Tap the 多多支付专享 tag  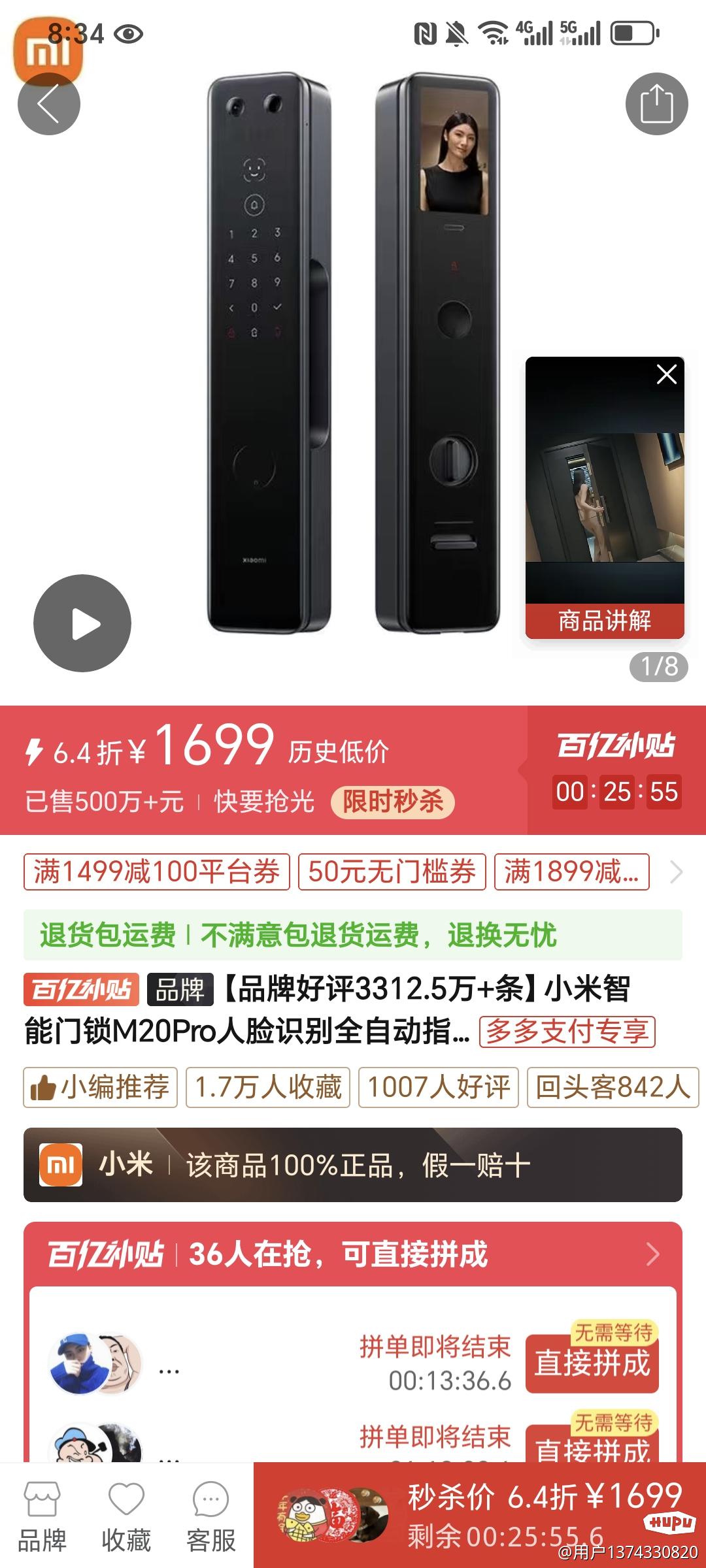click(x=567, y=1032)
